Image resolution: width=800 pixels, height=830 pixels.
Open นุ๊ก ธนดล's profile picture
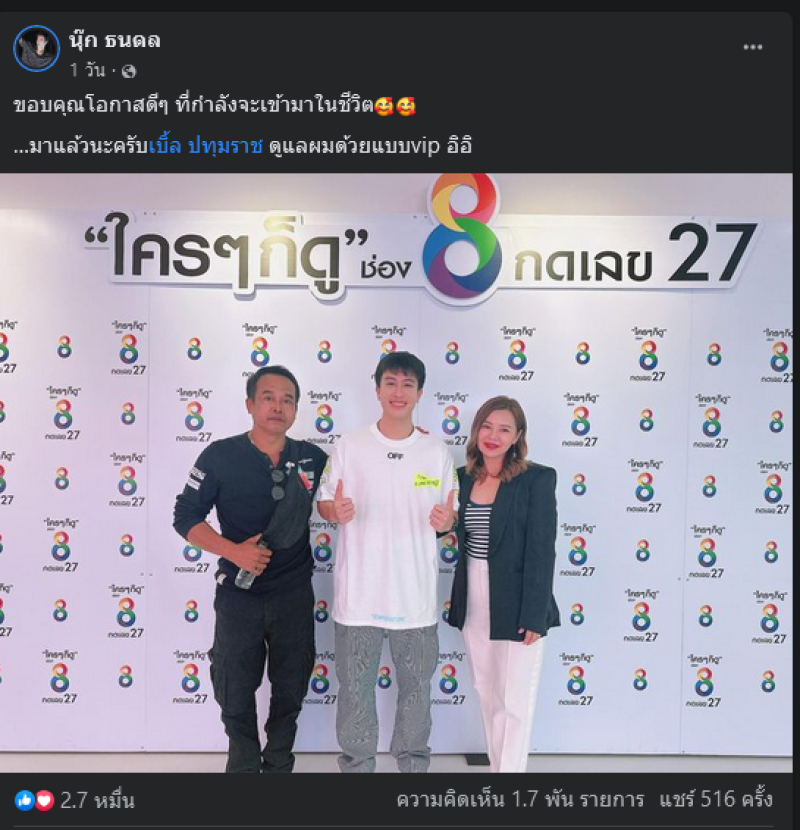(x=37, y=48)
